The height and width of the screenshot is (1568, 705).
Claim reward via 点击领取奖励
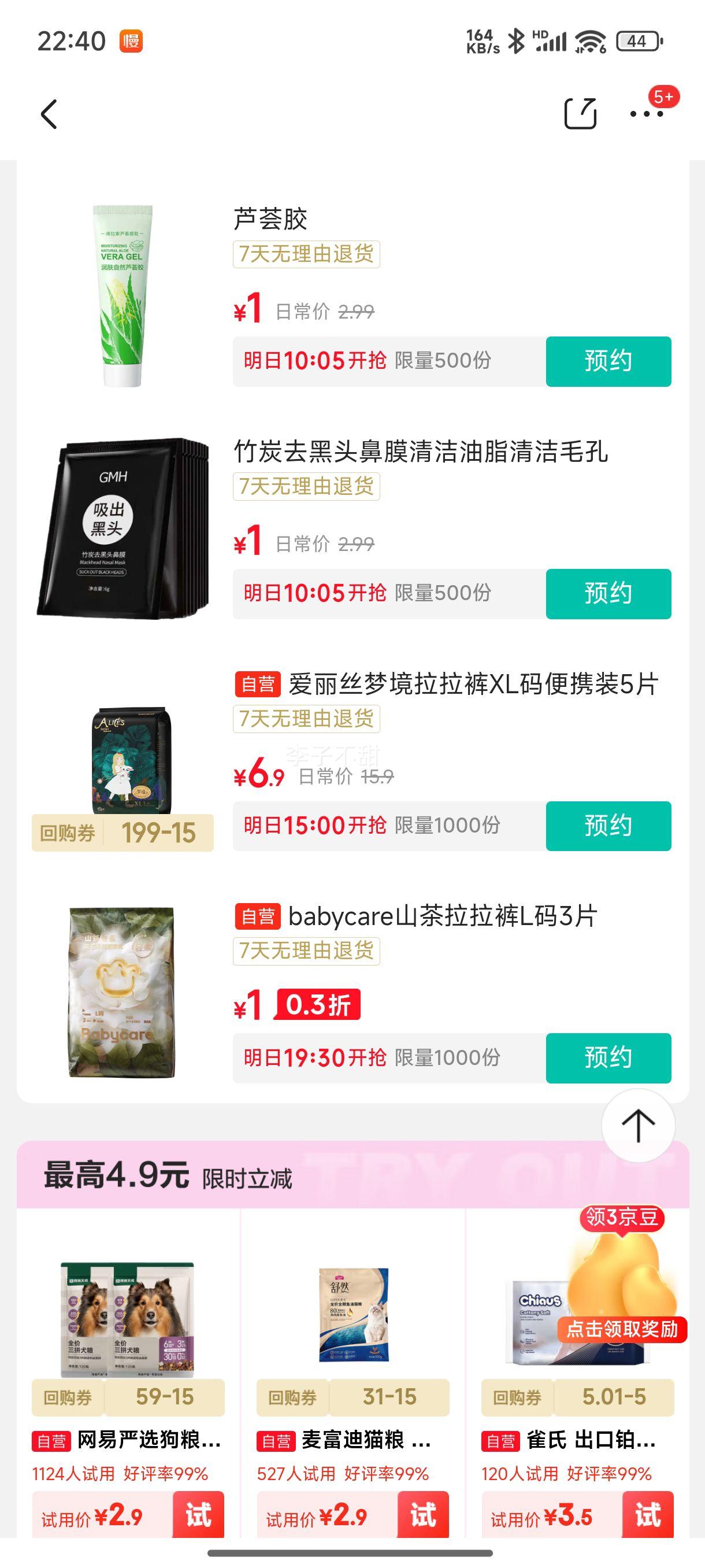click(x=622, y=1329)
